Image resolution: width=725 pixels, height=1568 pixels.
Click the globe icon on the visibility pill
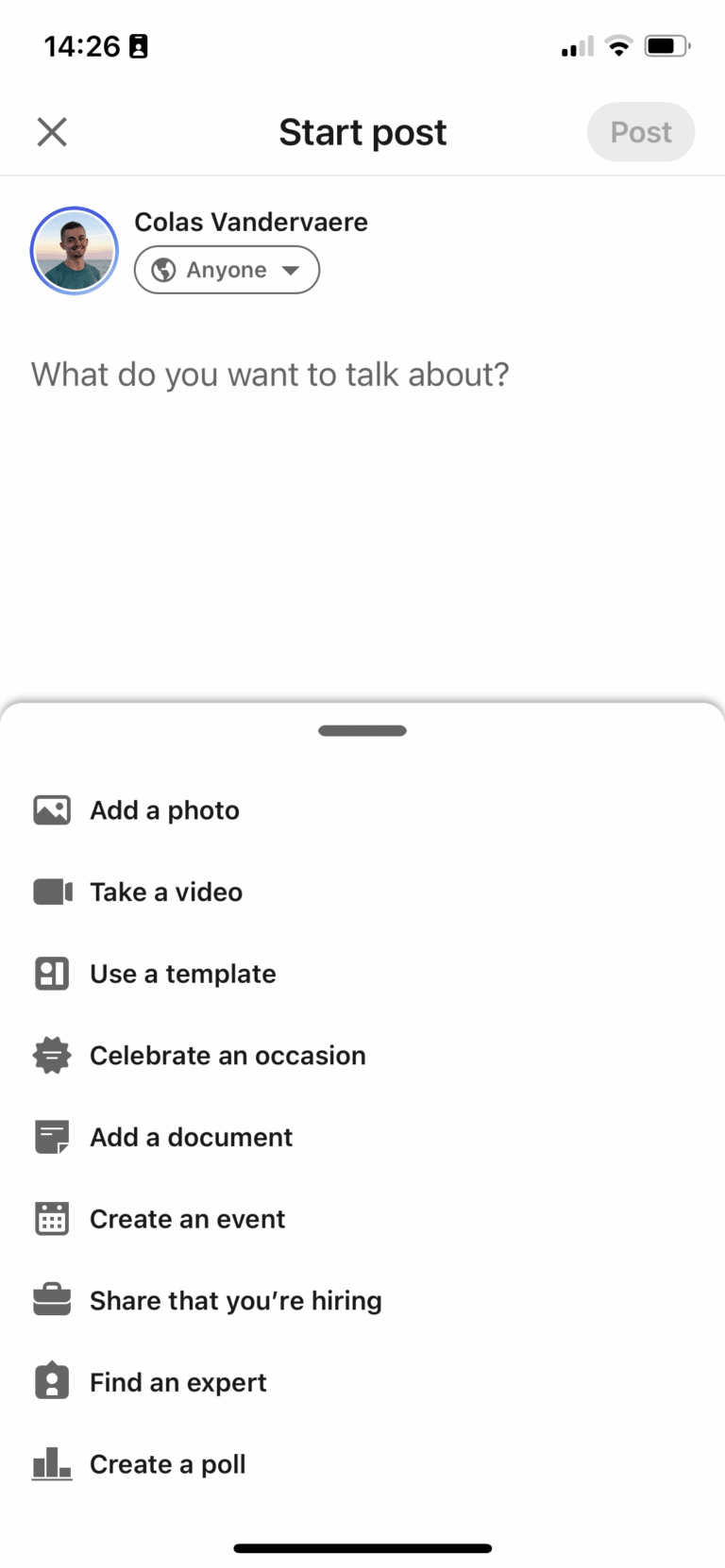tap(161, 269)
